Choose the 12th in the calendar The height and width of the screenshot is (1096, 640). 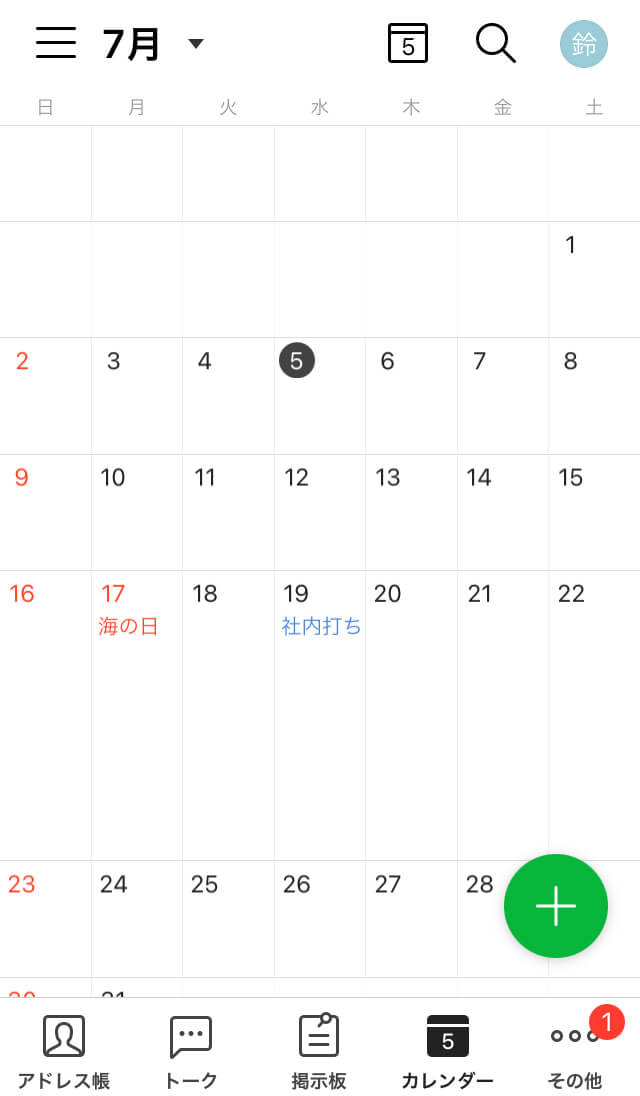tap(297, 478)
